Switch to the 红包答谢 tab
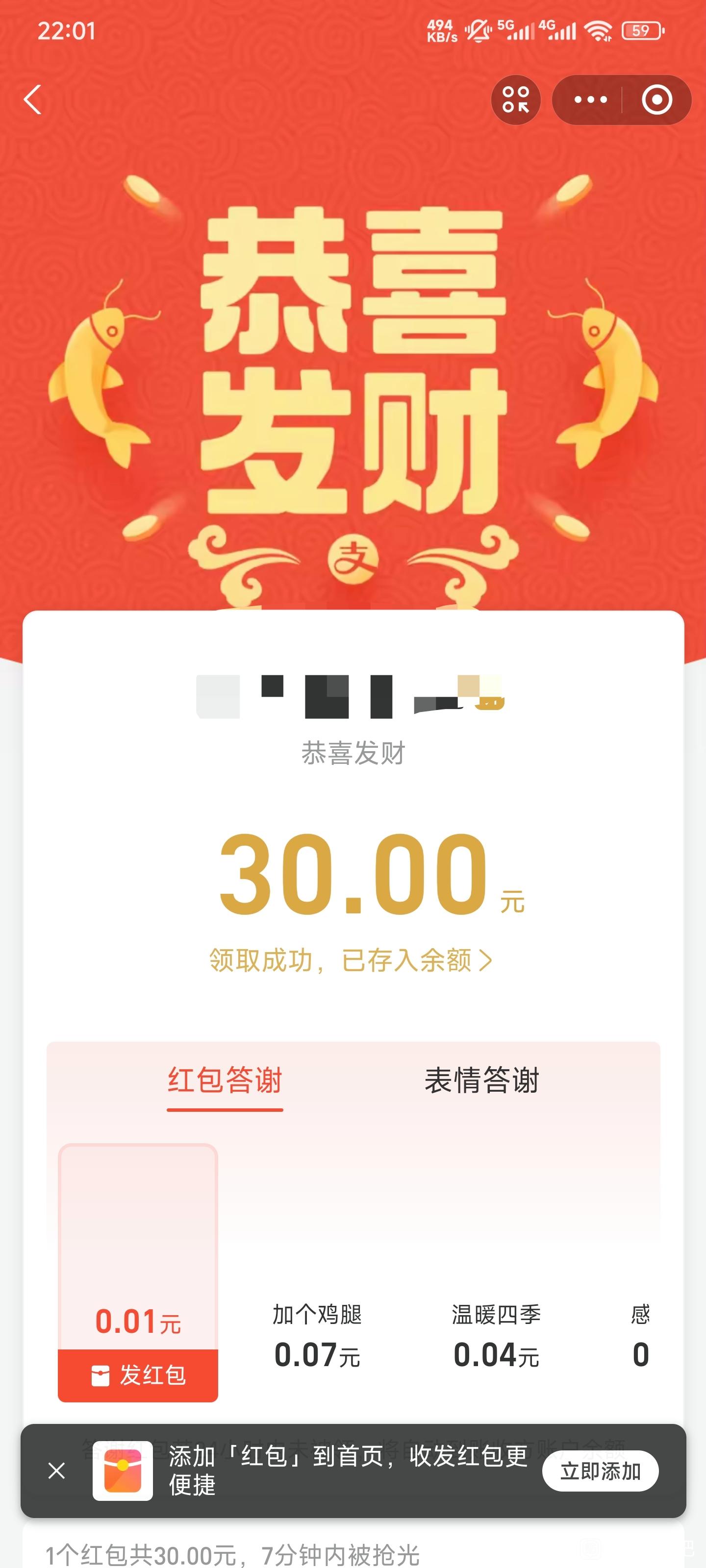 (225, 1080)
